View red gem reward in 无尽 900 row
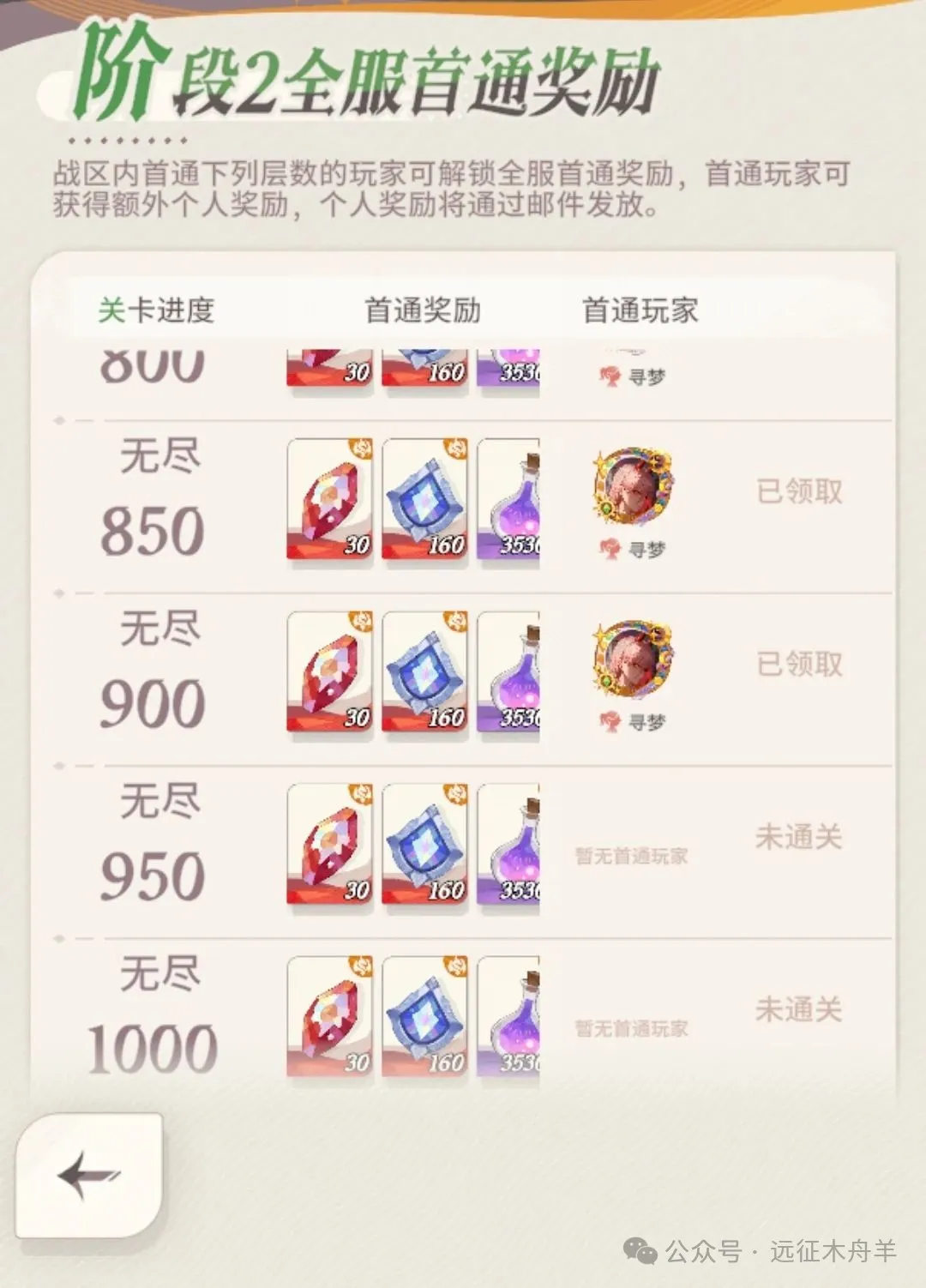The width and height of the screenshot is (926, 1288). pyautogui.click(x=330, y=674)
